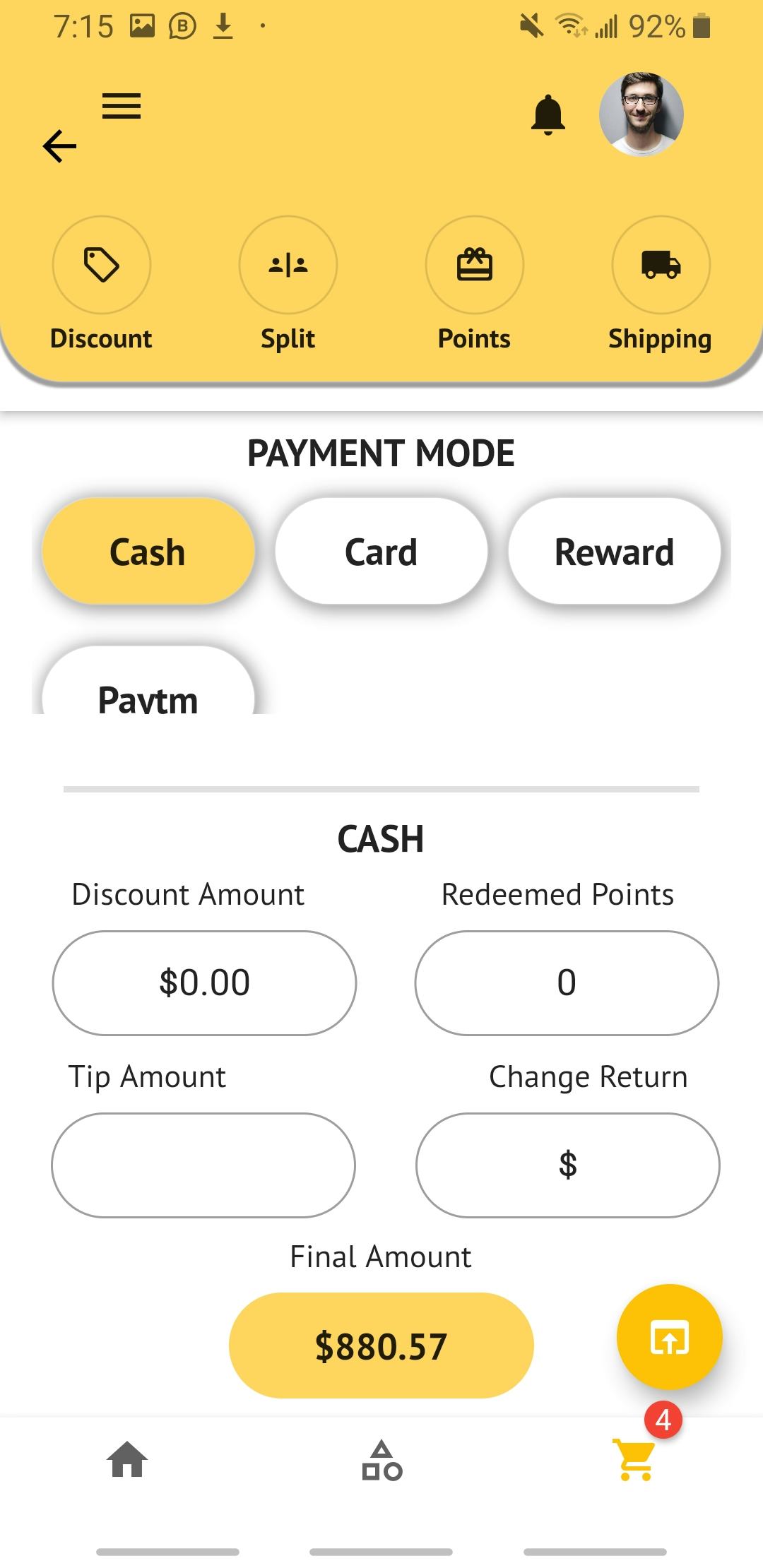This screenshot has height=1568, width=763.
Task: Tap the Redeemed Points field
Action: pyautogui.click(x=567, y=982)
